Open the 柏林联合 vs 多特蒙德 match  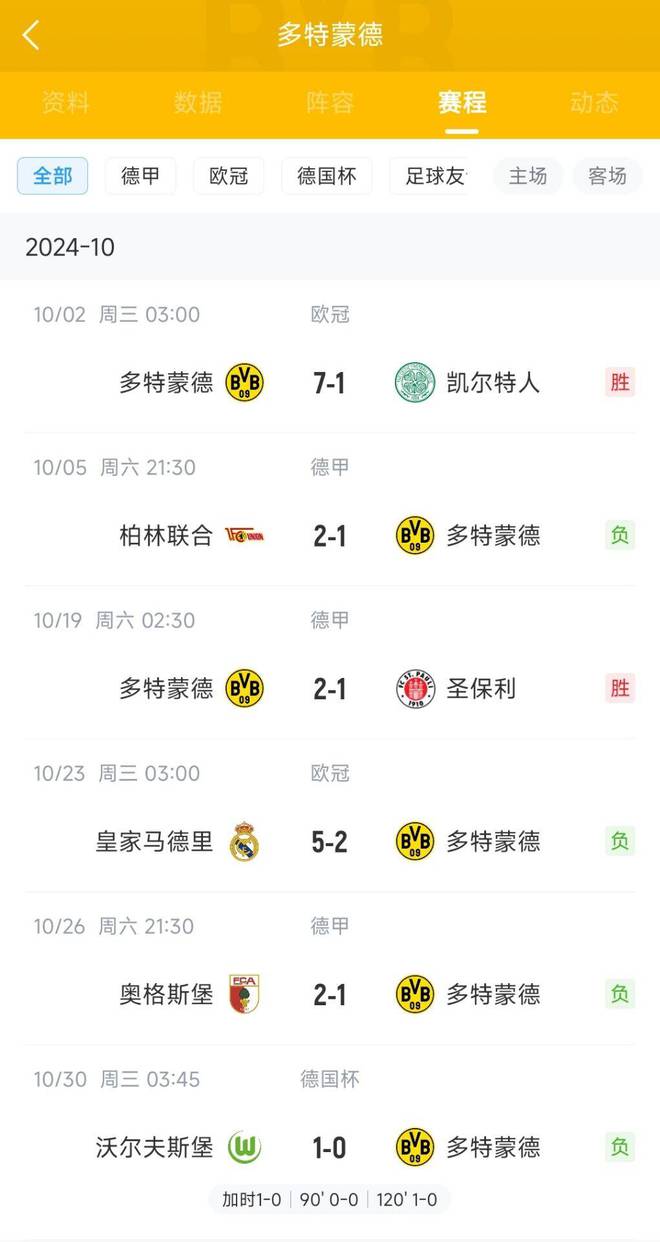[x=330, y=510]
